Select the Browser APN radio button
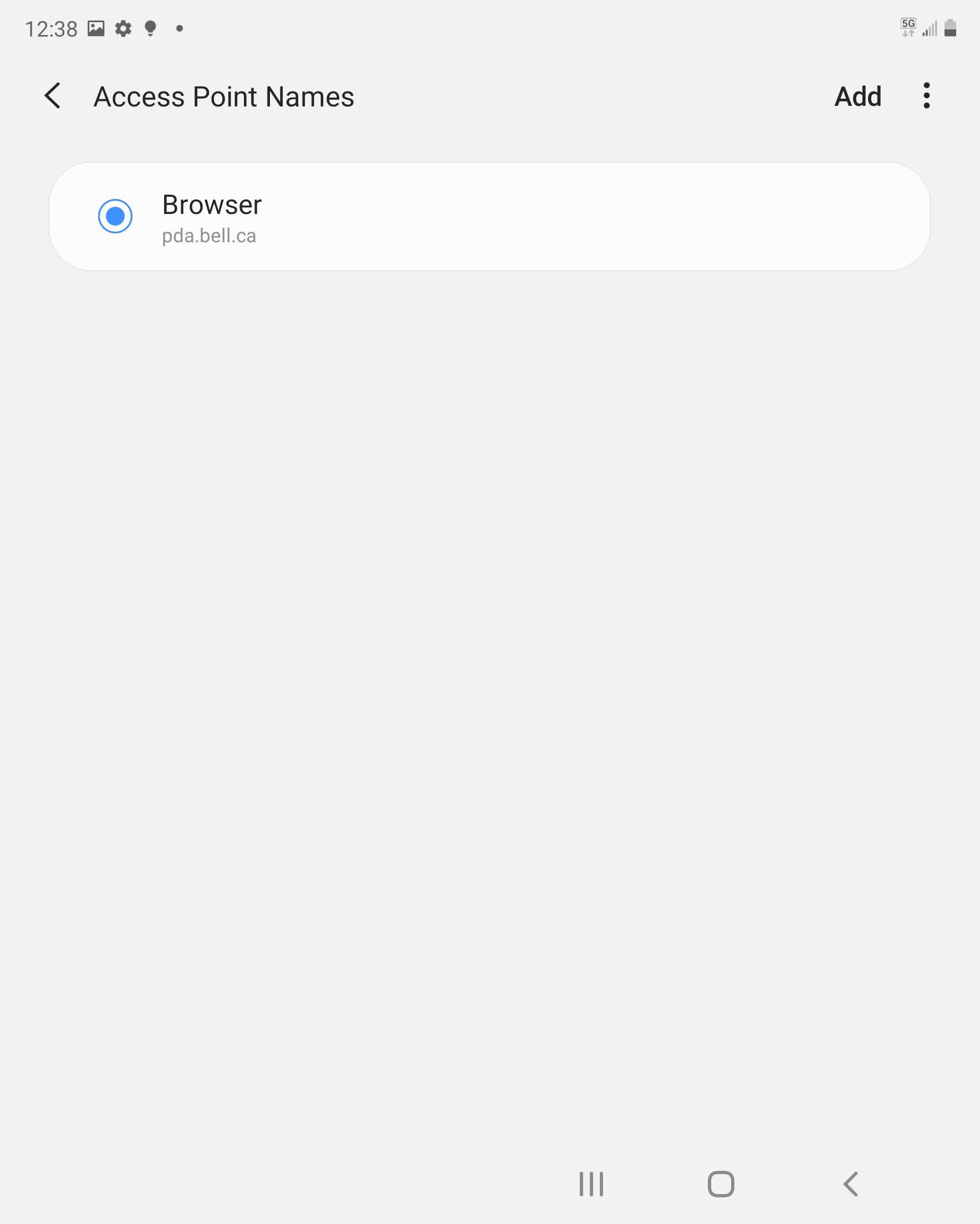 (x=115, y=216)
